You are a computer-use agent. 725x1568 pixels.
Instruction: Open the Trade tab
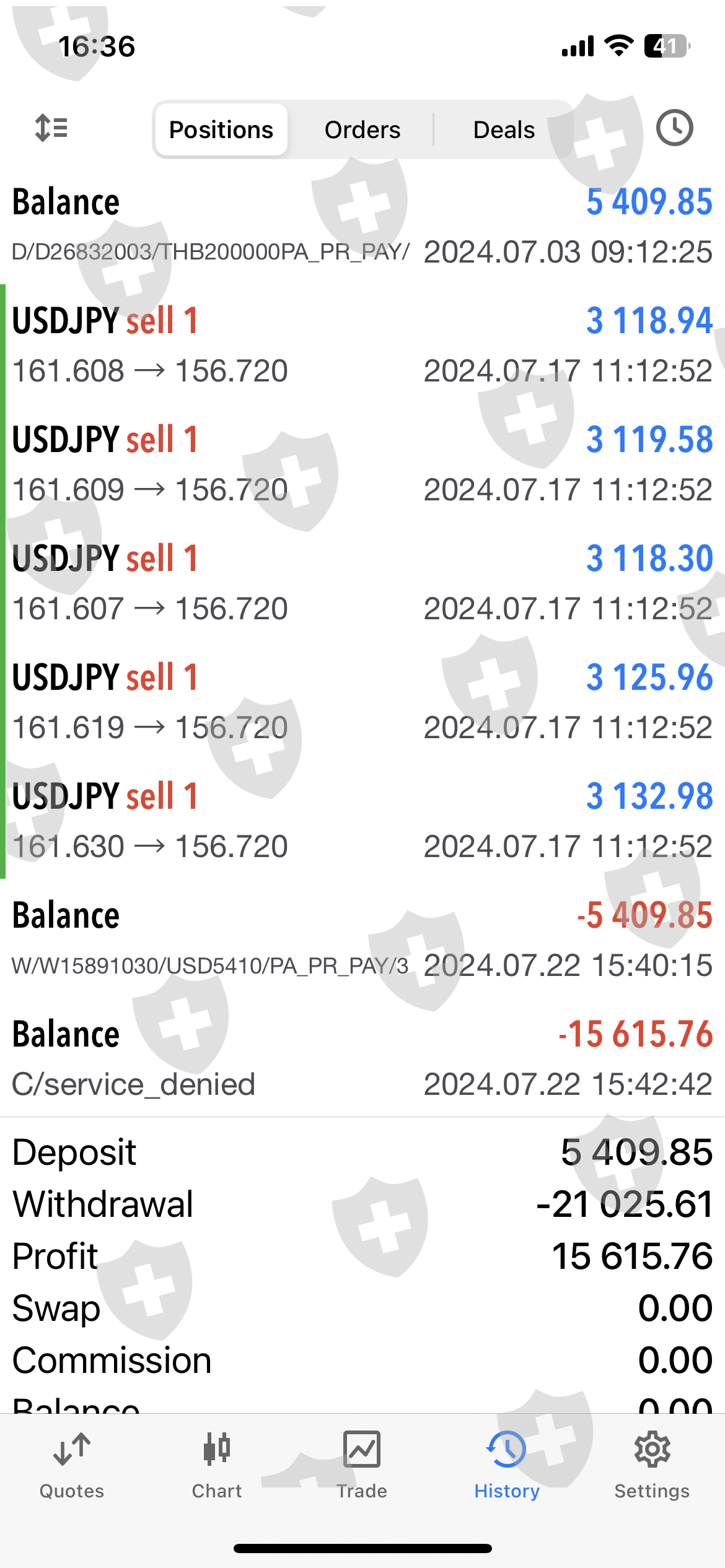point(362,1464)
